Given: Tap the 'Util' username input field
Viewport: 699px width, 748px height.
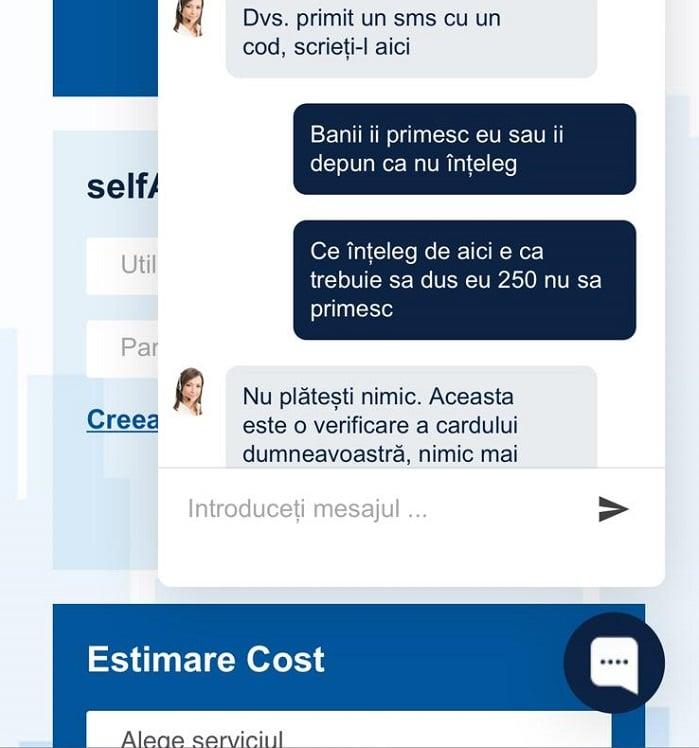Looking at the screenshot, I should click(x=124, y=265).
